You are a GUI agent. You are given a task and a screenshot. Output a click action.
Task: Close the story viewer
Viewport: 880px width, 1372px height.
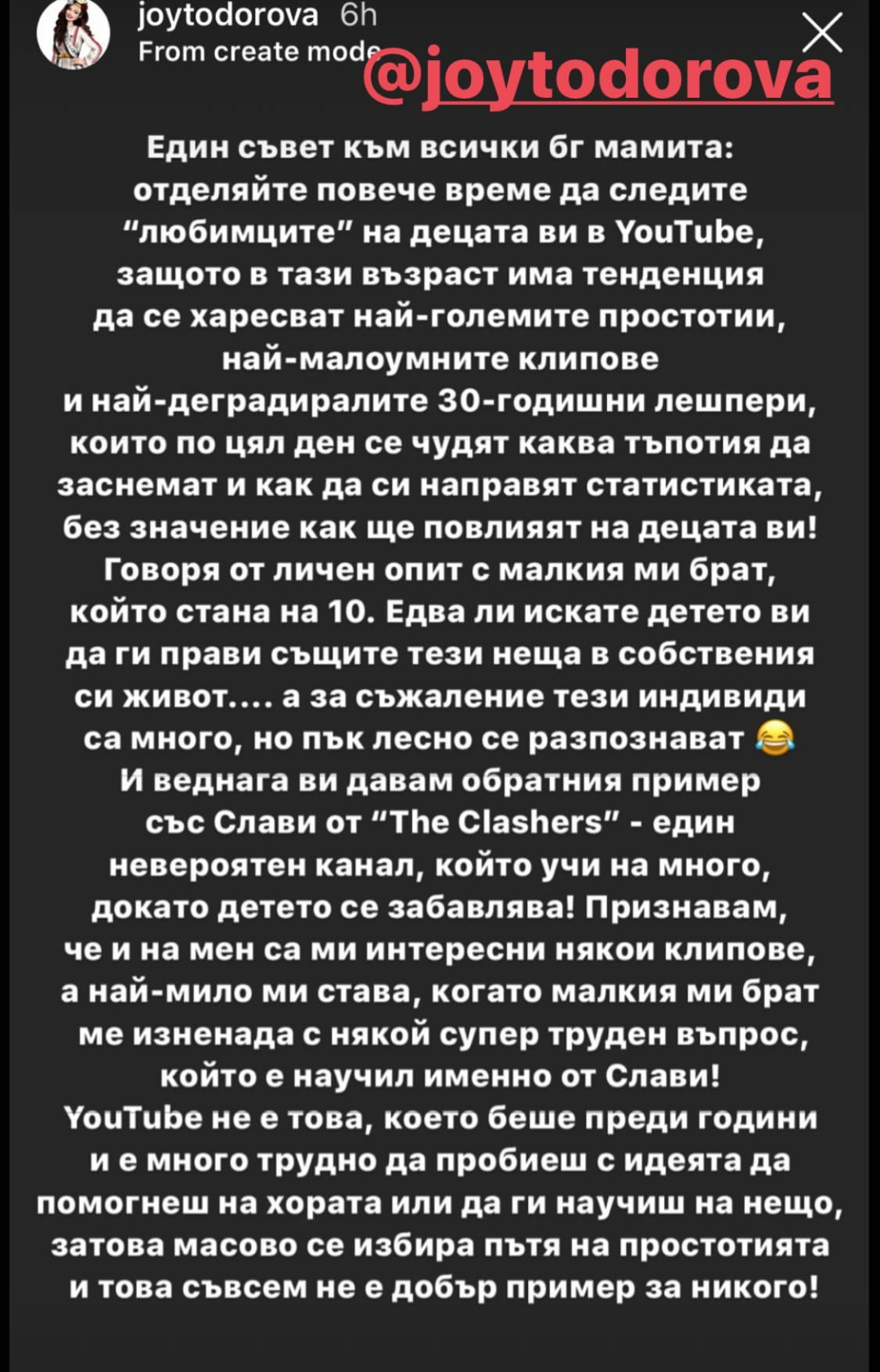tap(821, 33)
